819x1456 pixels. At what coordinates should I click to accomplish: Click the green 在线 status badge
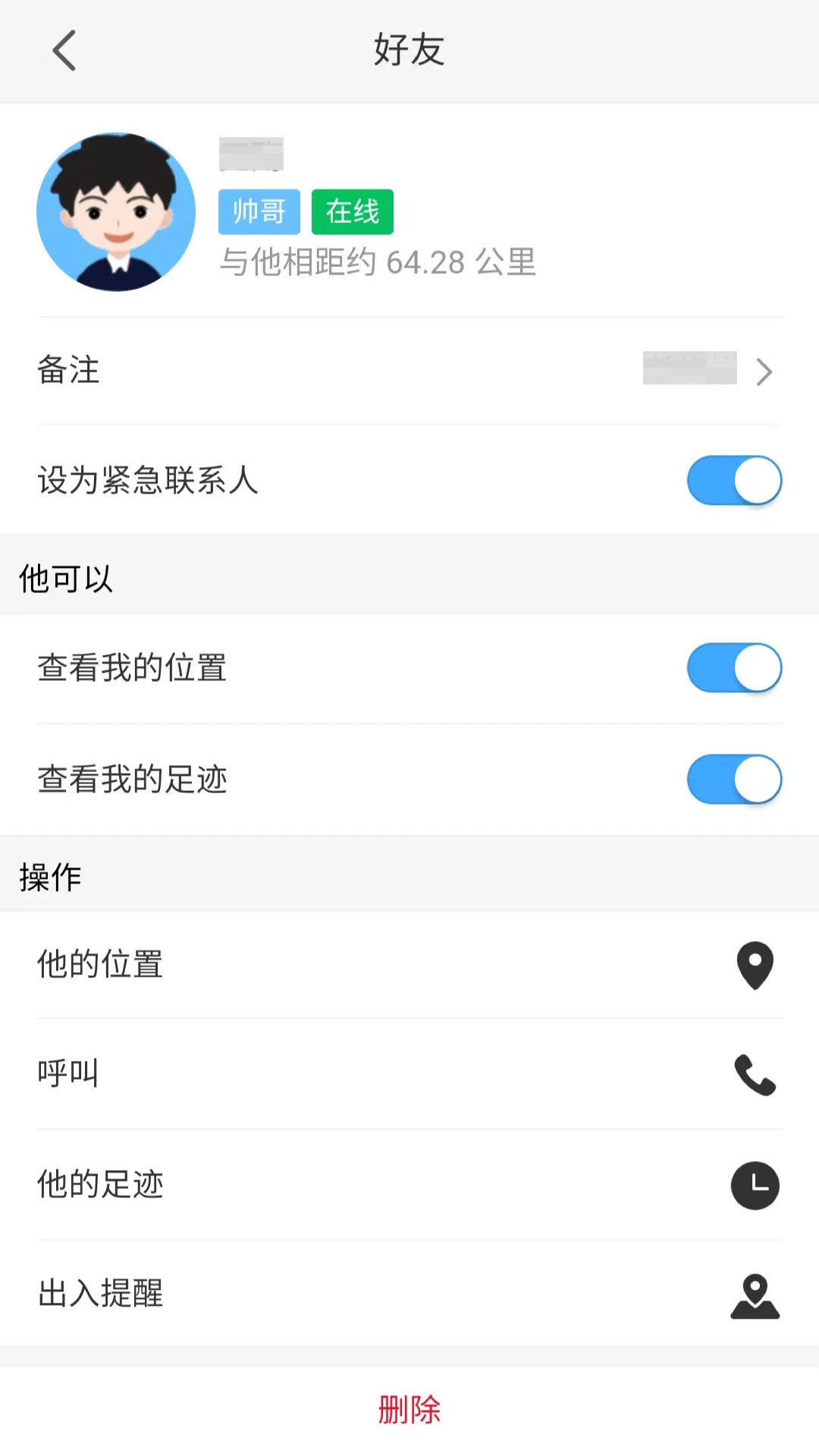coord(351,212)
